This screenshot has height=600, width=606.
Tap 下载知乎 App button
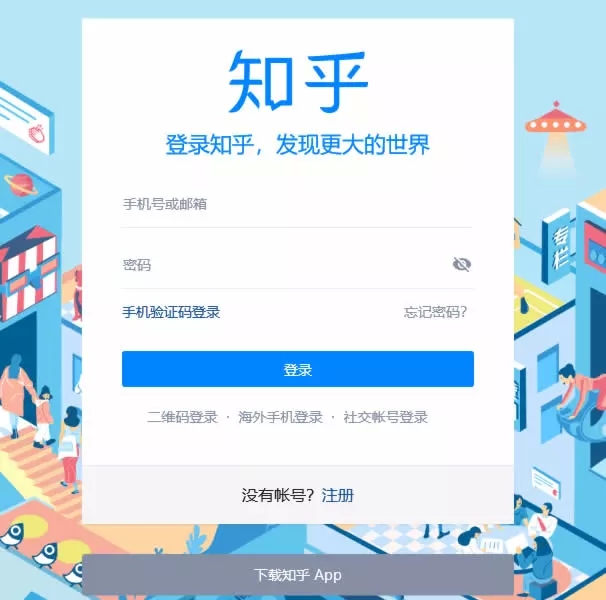click(x=298, y=575)
